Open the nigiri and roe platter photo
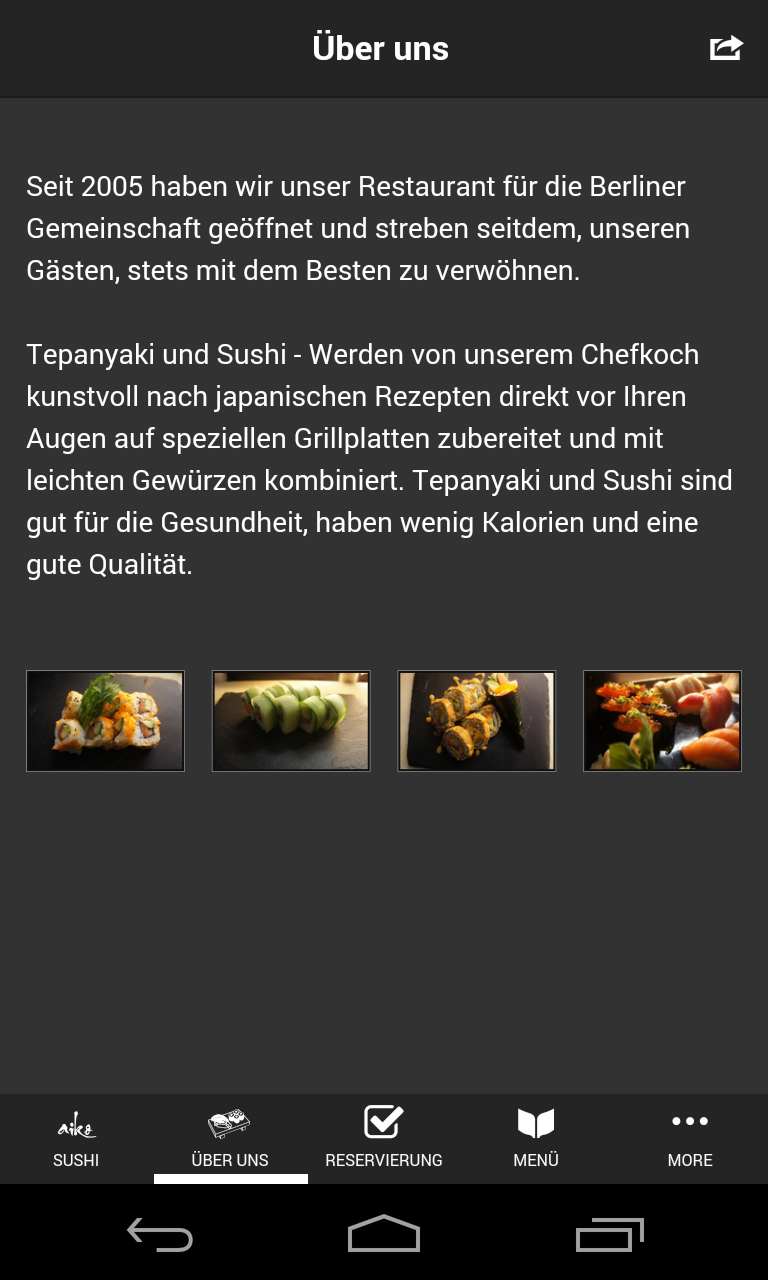Screen dimensions: 768x1280 (662, 721)
